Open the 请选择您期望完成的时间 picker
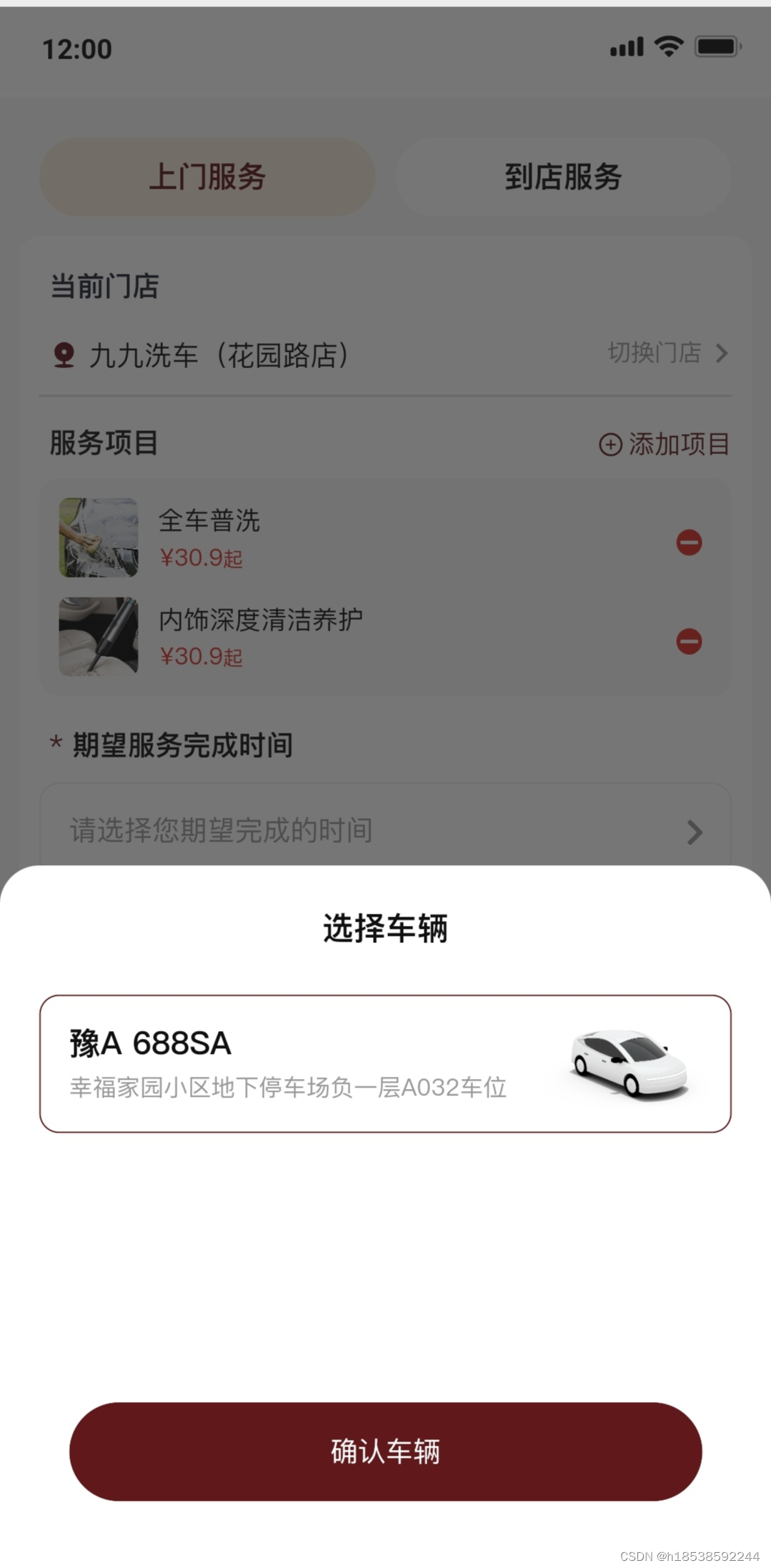 385,831
